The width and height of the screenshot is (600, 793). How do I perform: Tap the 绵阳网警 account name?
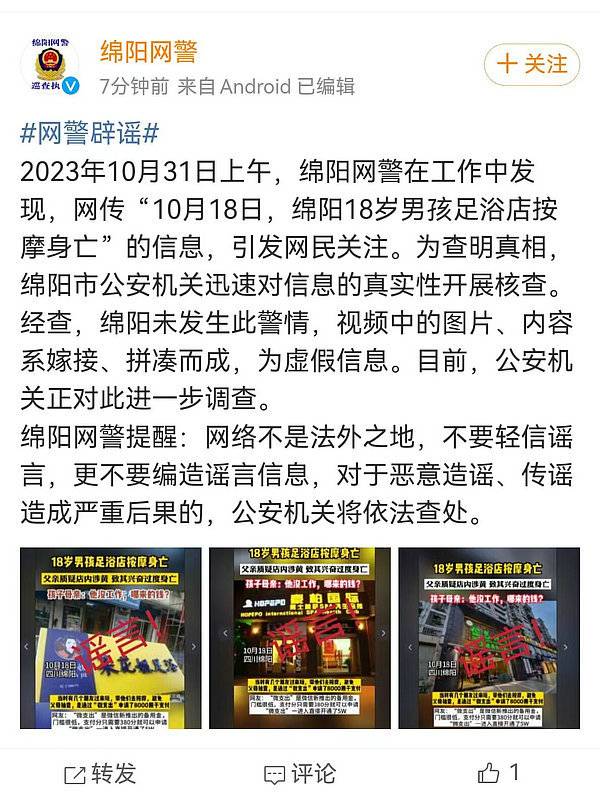pyautogui.click(x=147, y=52)
